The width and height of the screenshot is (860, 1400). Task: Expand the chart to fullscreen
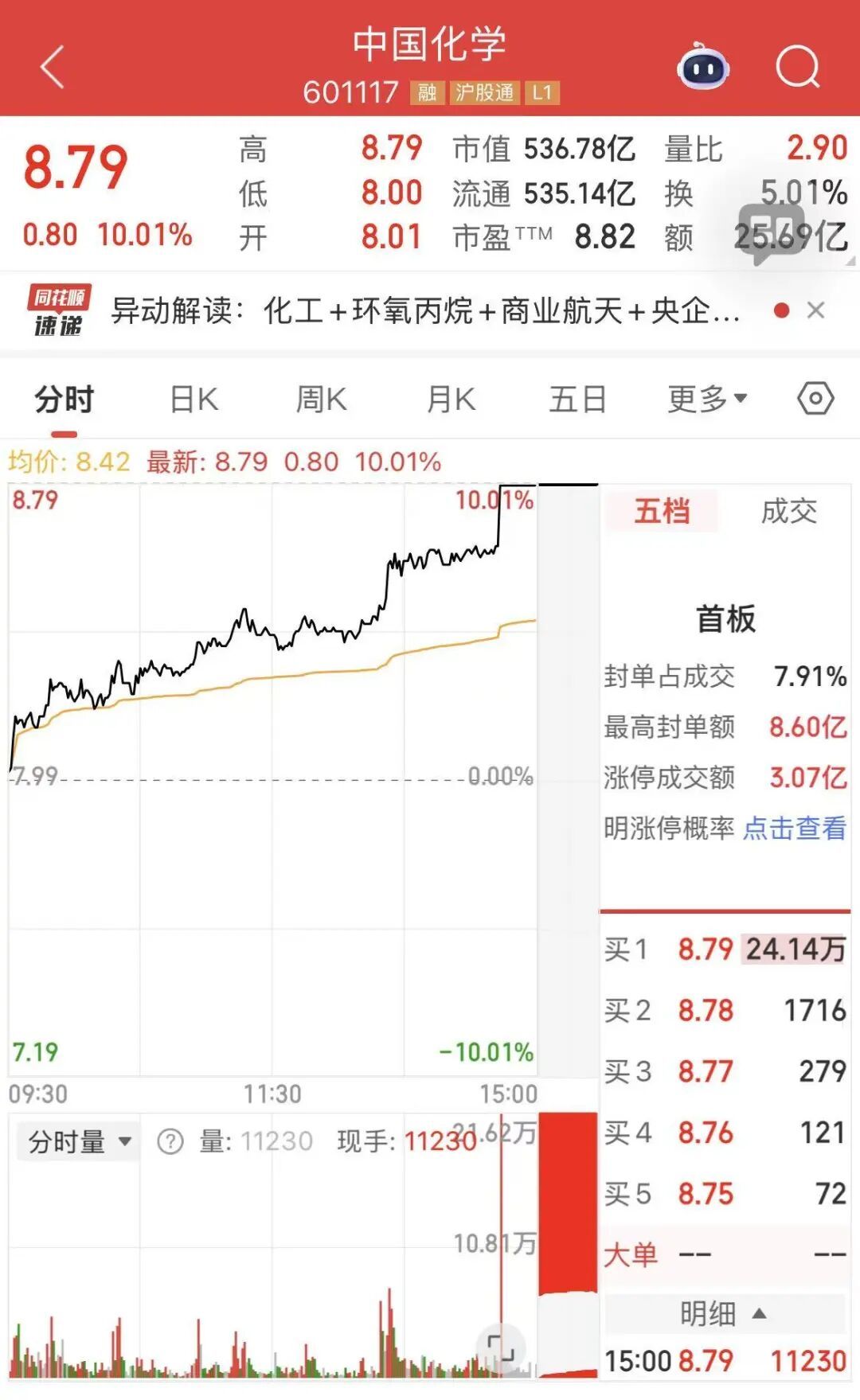click(x=501, y=1348)
